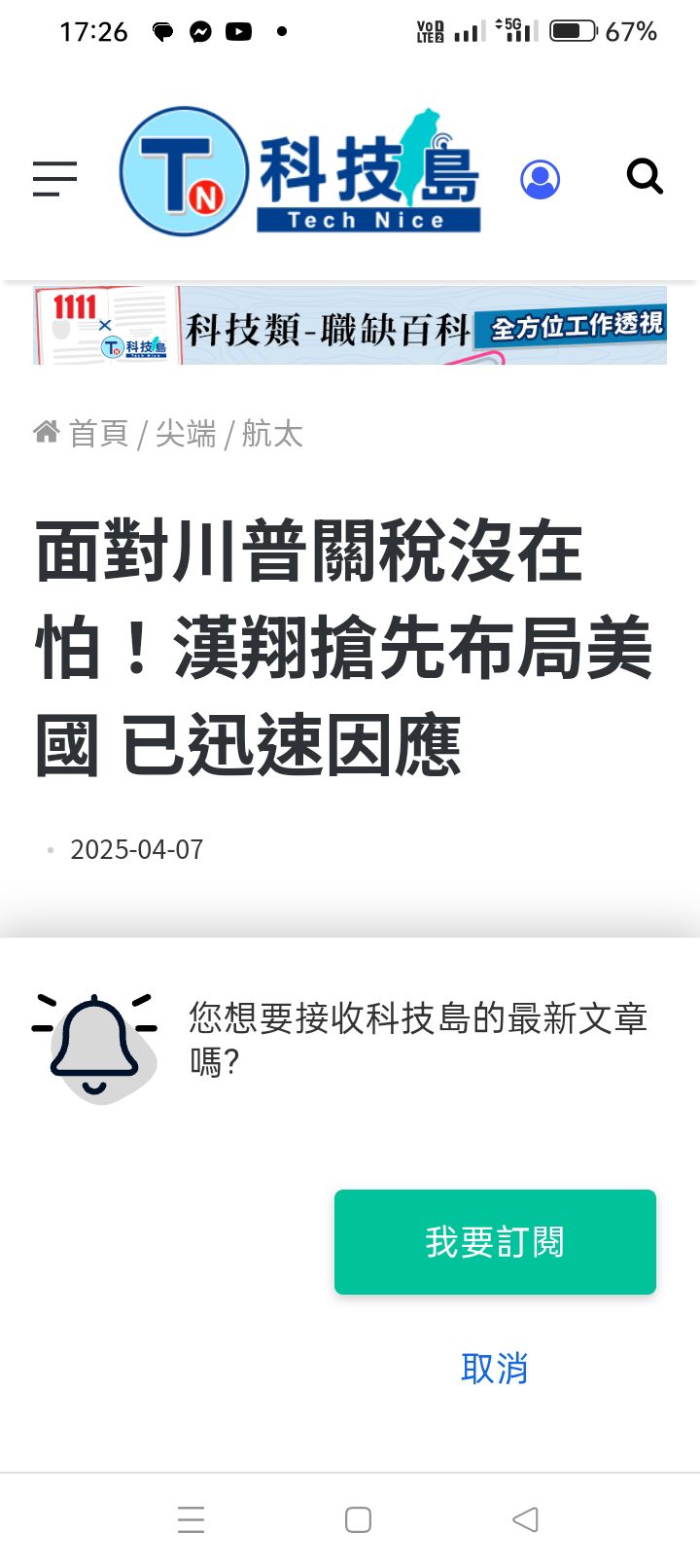The image size is (700, 1568).
Task: Go to 首頁 breadcrumb link
Action: [97, 433]
